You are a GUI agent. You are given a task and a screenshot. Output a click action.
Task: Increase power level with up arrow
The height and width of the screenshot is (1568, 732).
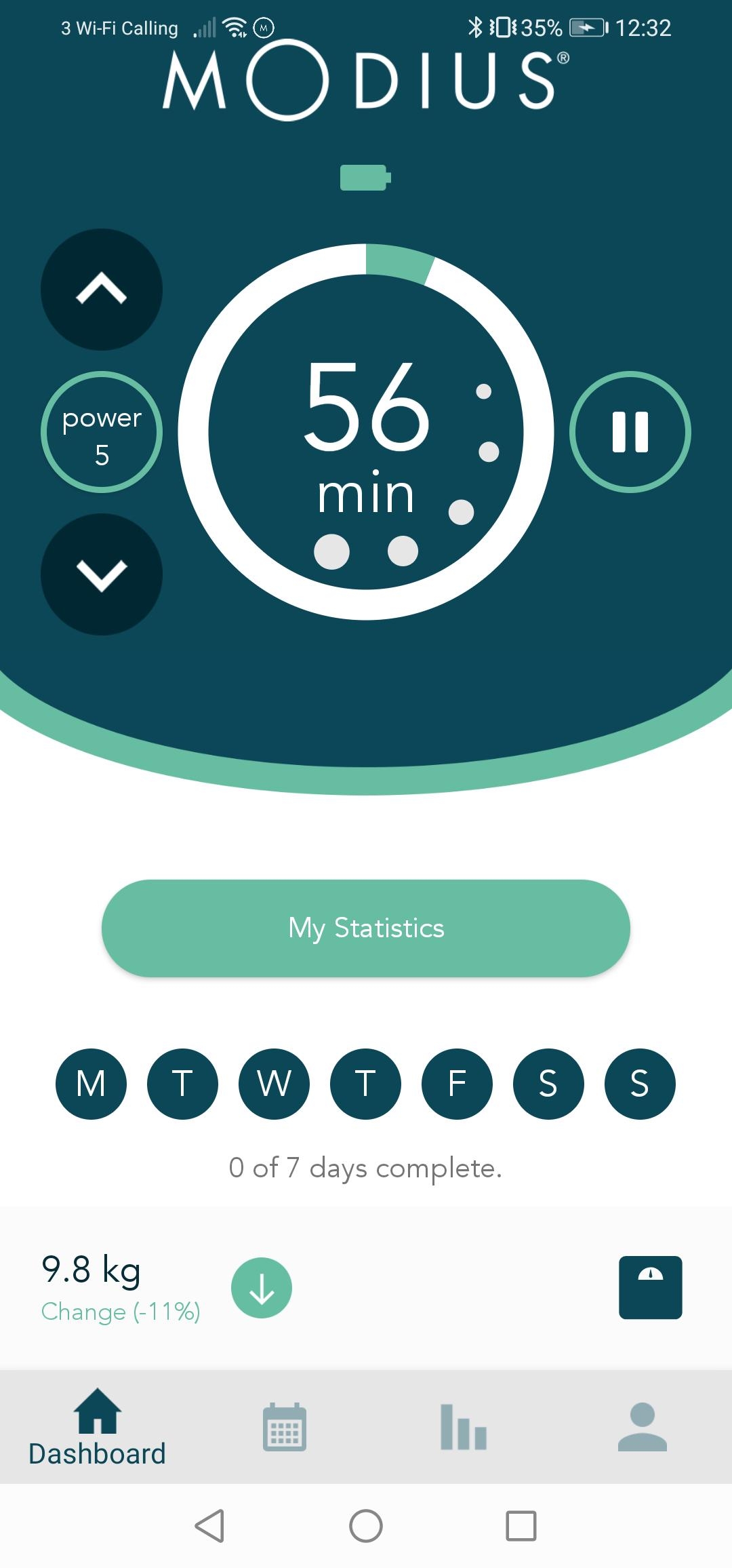(x=102, y=290)
